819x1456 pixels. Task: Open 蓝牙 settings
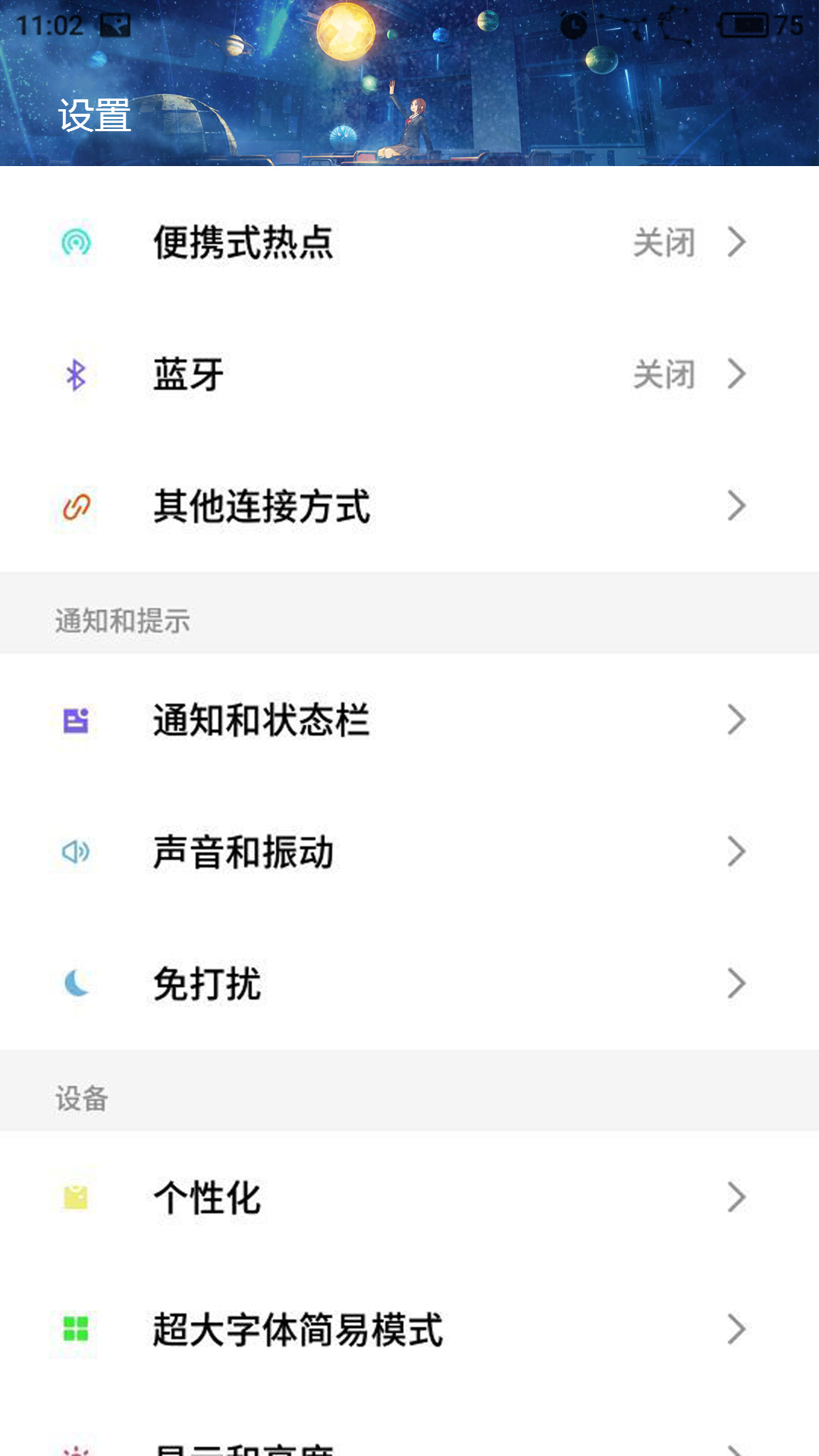(409, 375)
